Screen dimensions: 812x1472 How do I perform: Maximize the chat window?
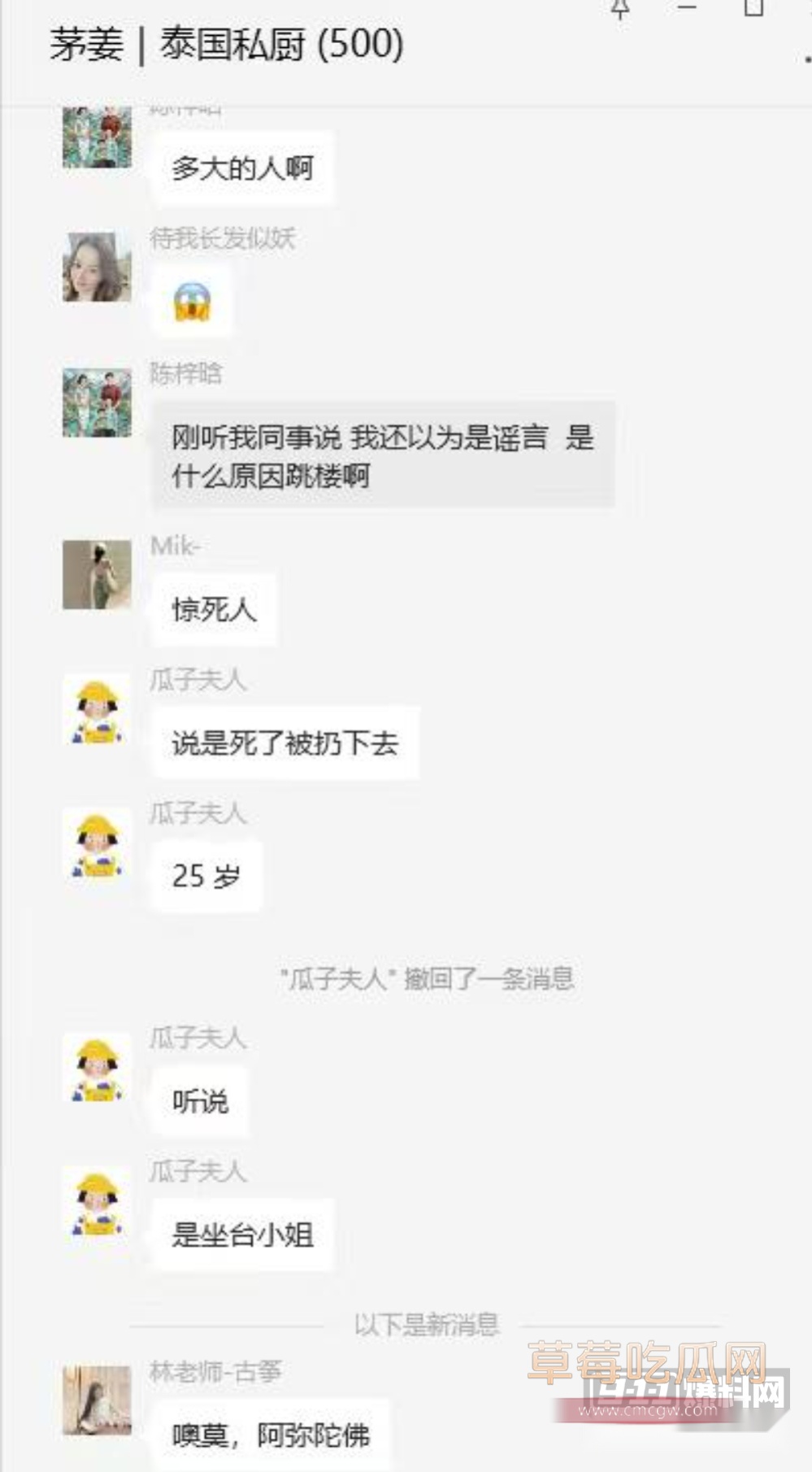[x=754, y=7]
